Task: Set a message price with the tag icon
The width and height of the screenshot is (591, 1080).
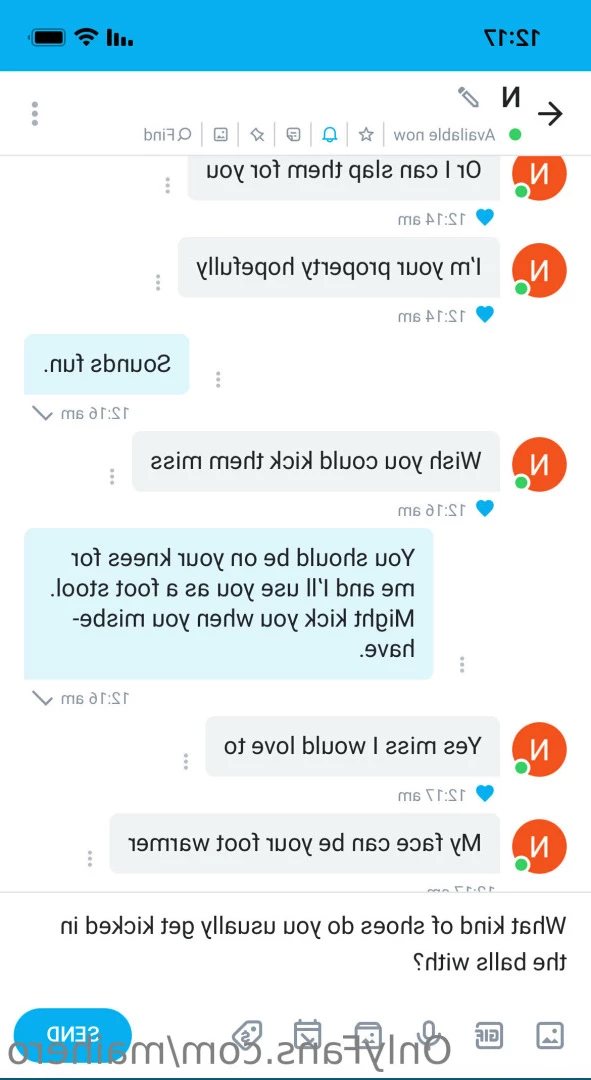Action: coord(247,1035)
